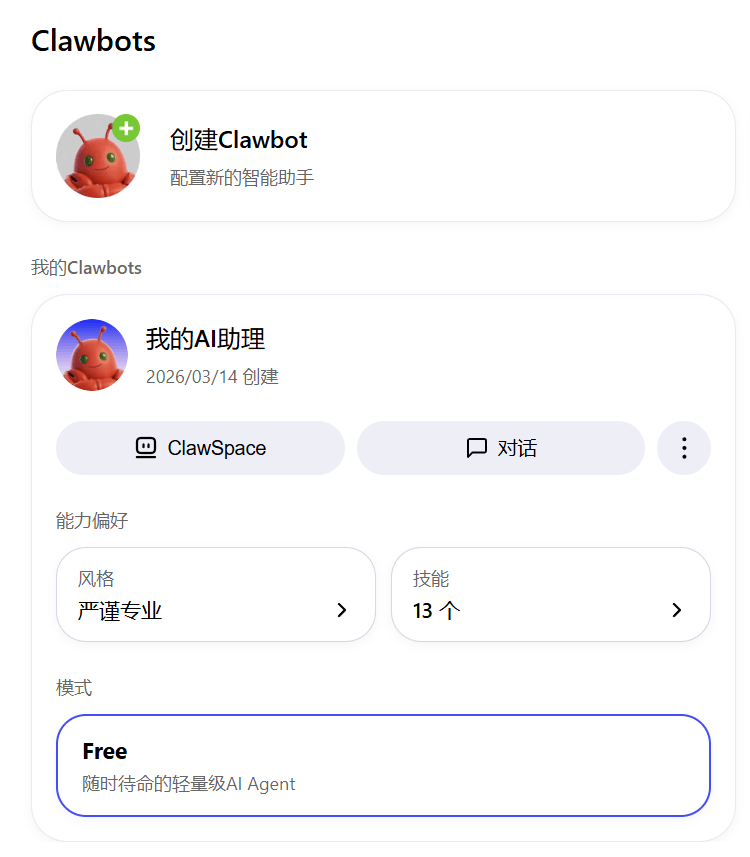Screen dimensions: 750x857
Task: Click the green plus icon on 创建Clawbot avatar
Action: 126,128
